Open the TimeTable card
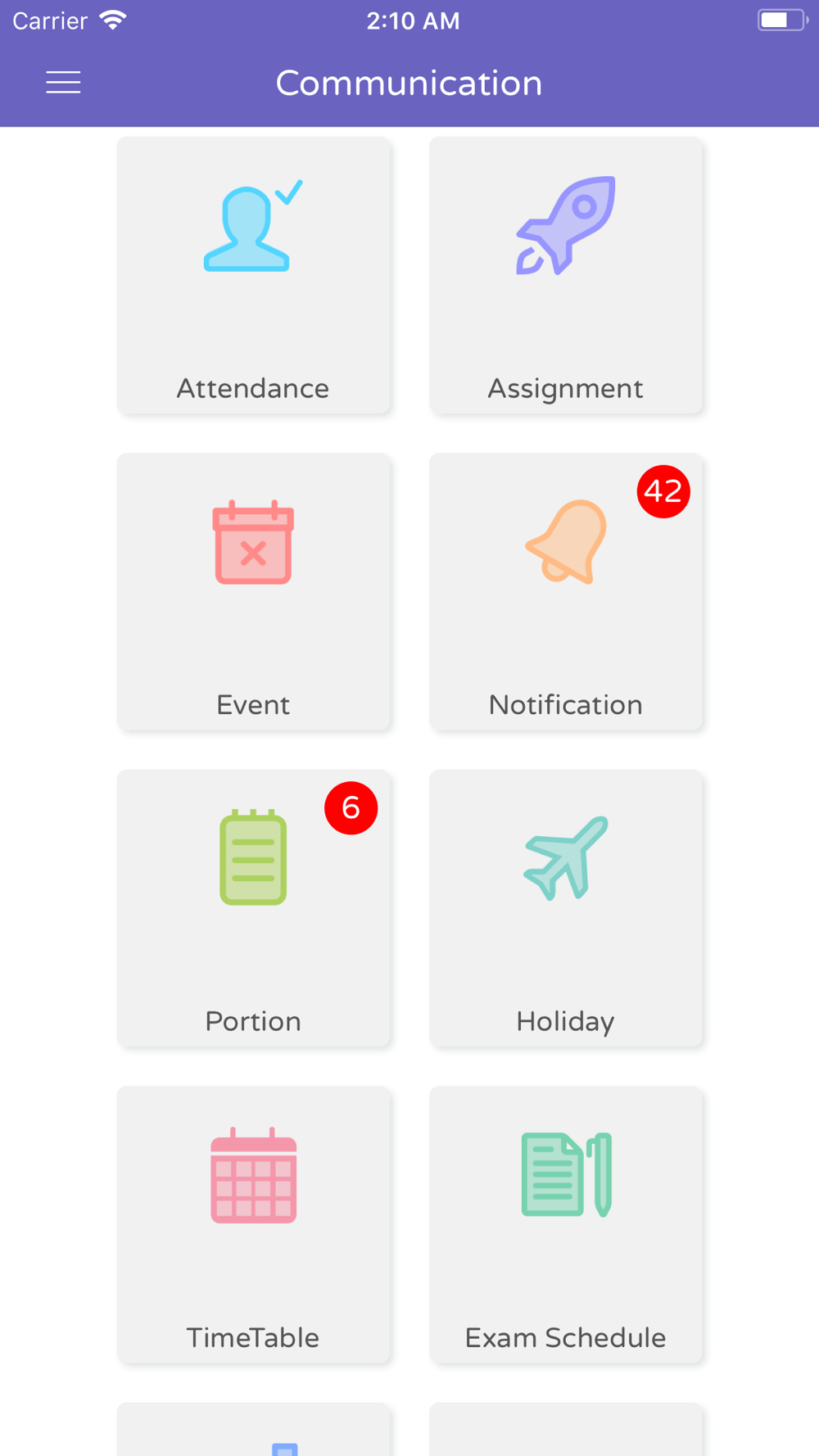The width and height of the screenshot is (819, 1456). pyautogui.click(x=253, y=1223)
